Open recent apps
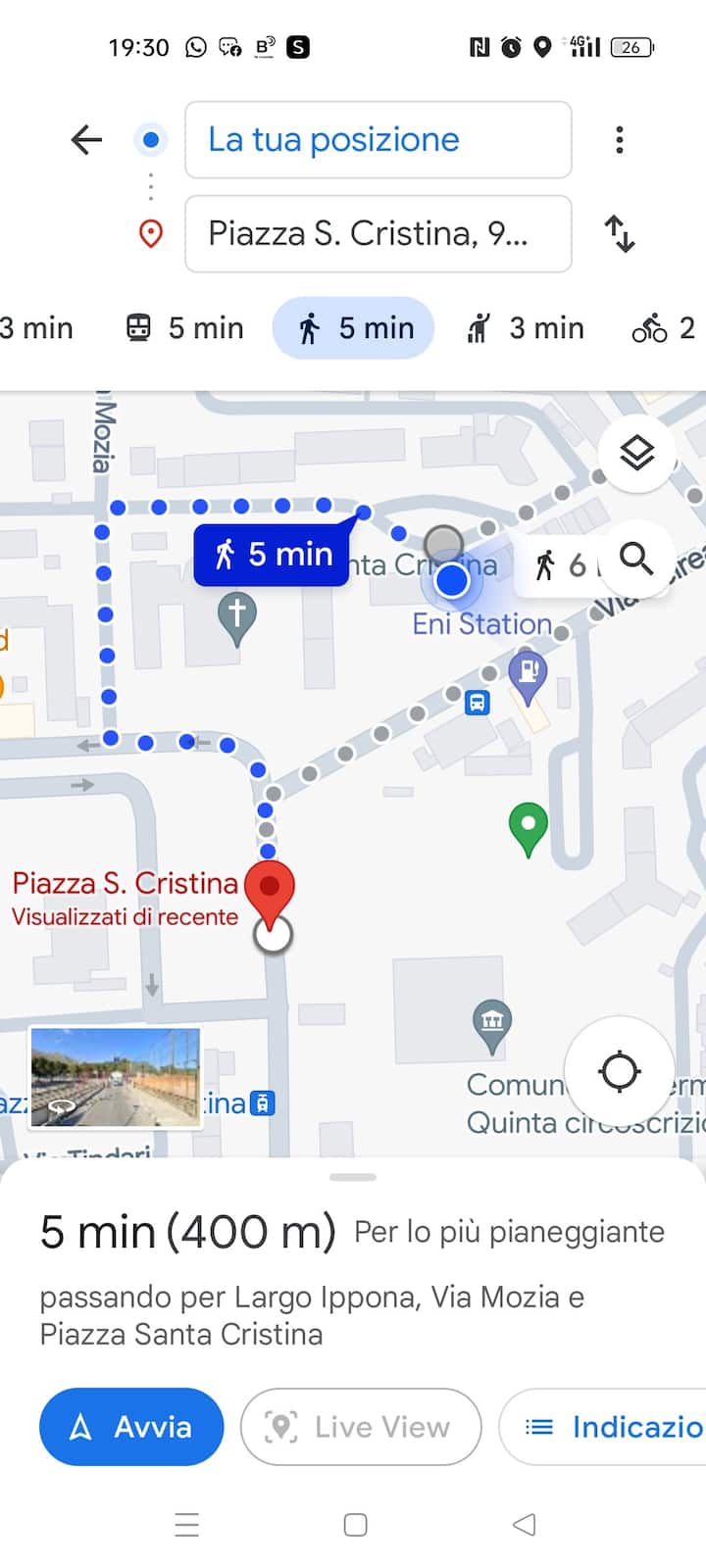 pyautogui.click(x=186, y=1525)
